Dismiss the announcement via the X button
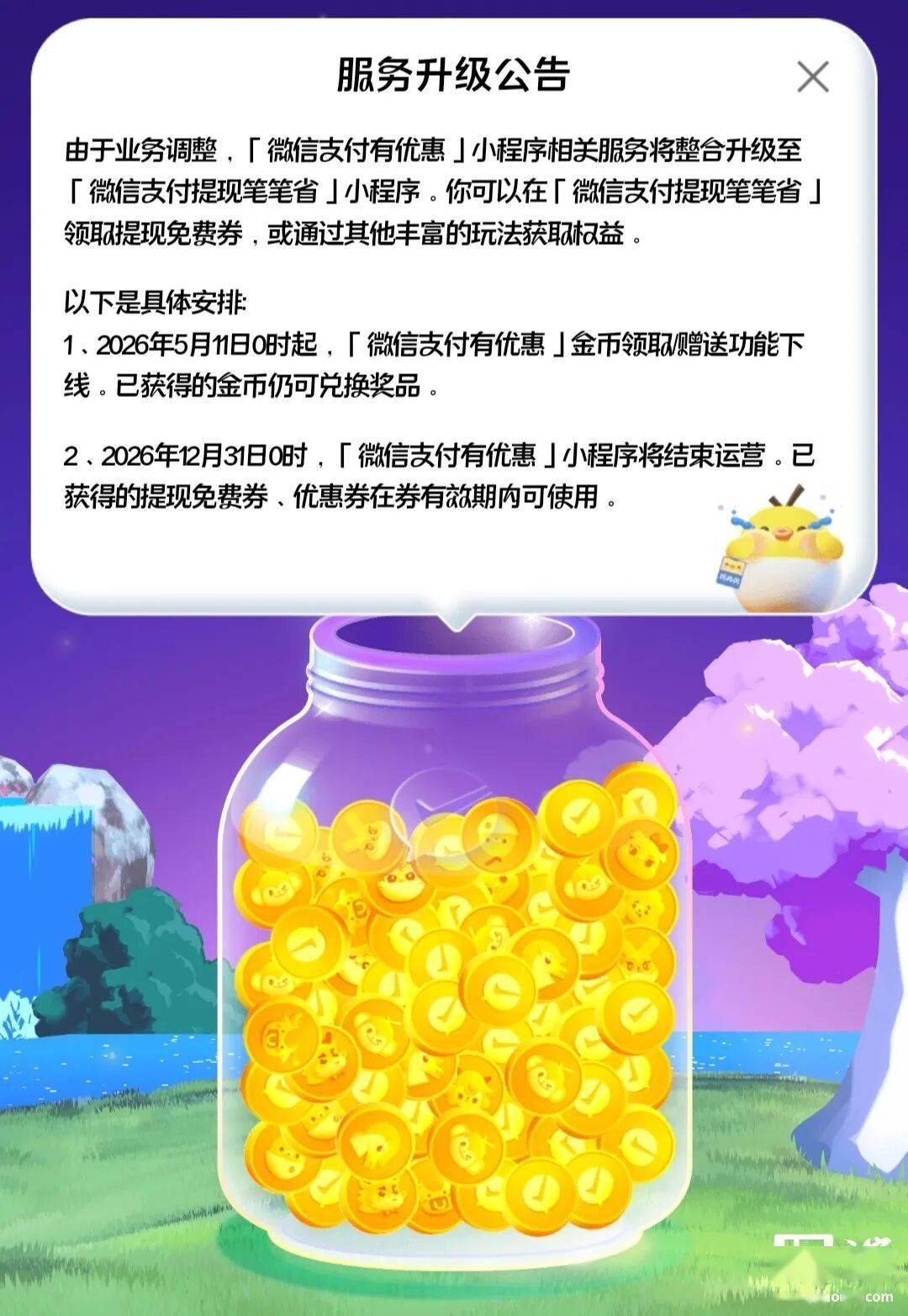This screenshot has height=1316, width=908. pyautogui.click(x=811, y=77)
